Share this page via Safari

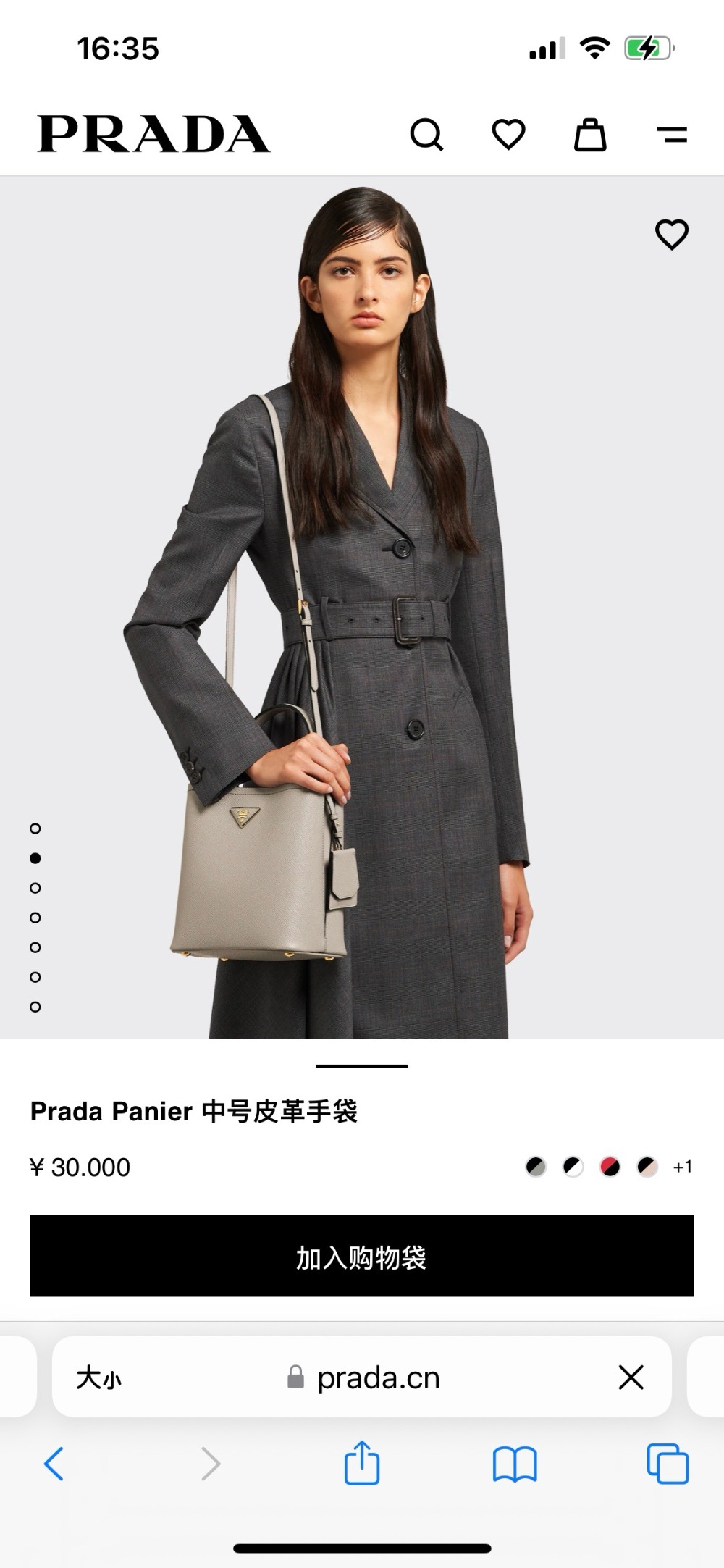click(361, 1464)
